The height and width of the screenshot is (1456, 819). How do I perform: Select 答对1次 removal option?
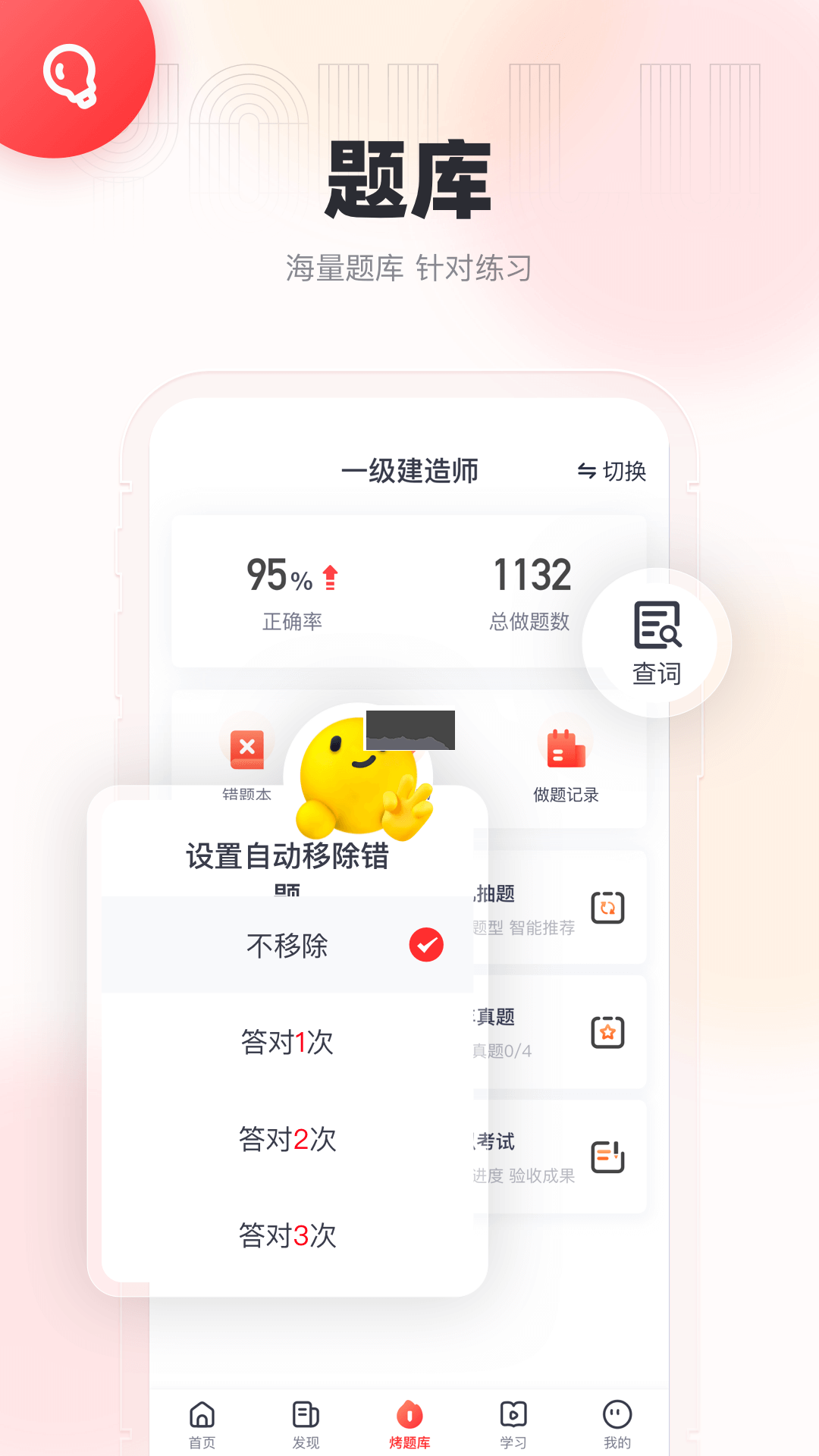coord(286,1043)
